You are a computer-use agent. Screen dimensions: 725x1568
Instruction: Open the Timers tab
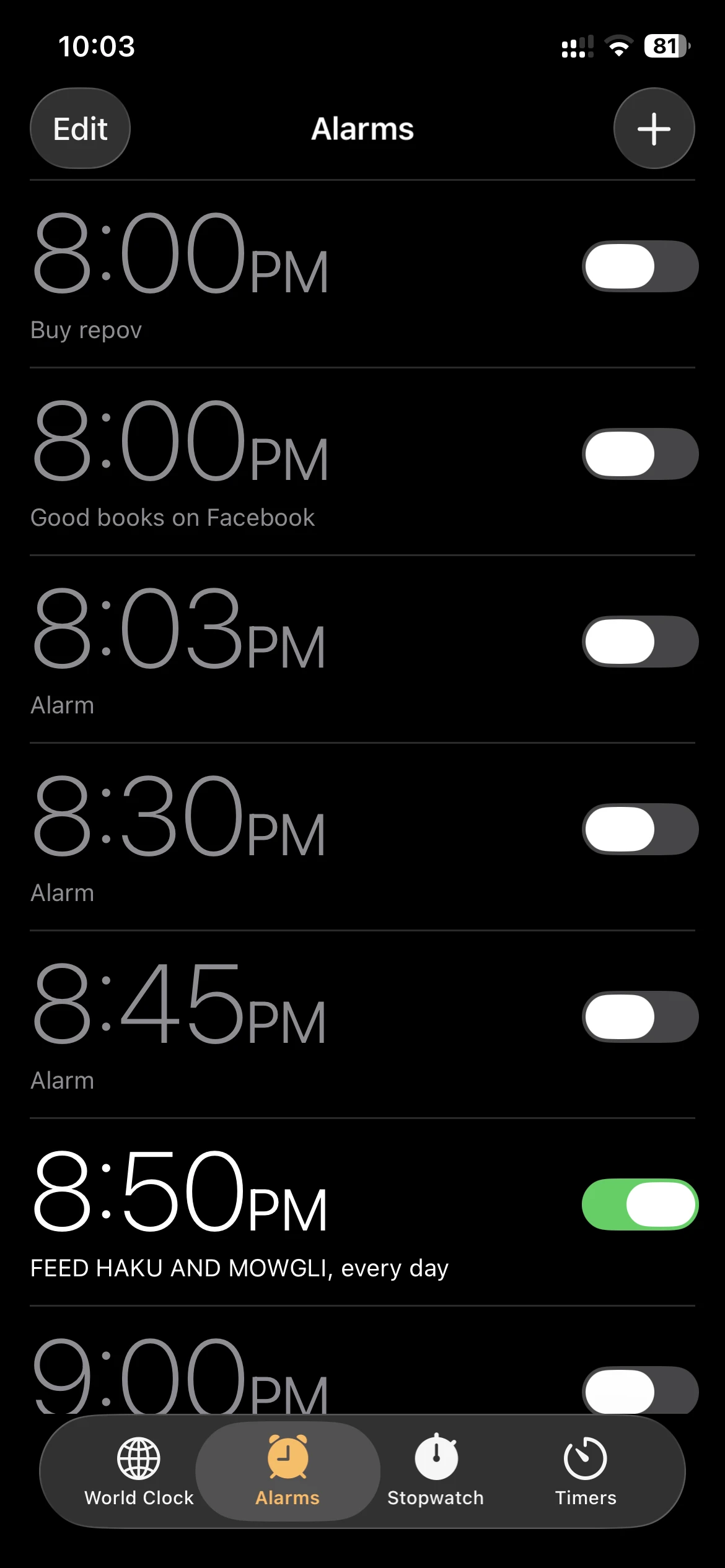pyautogui.click(x=586, y=1471)
